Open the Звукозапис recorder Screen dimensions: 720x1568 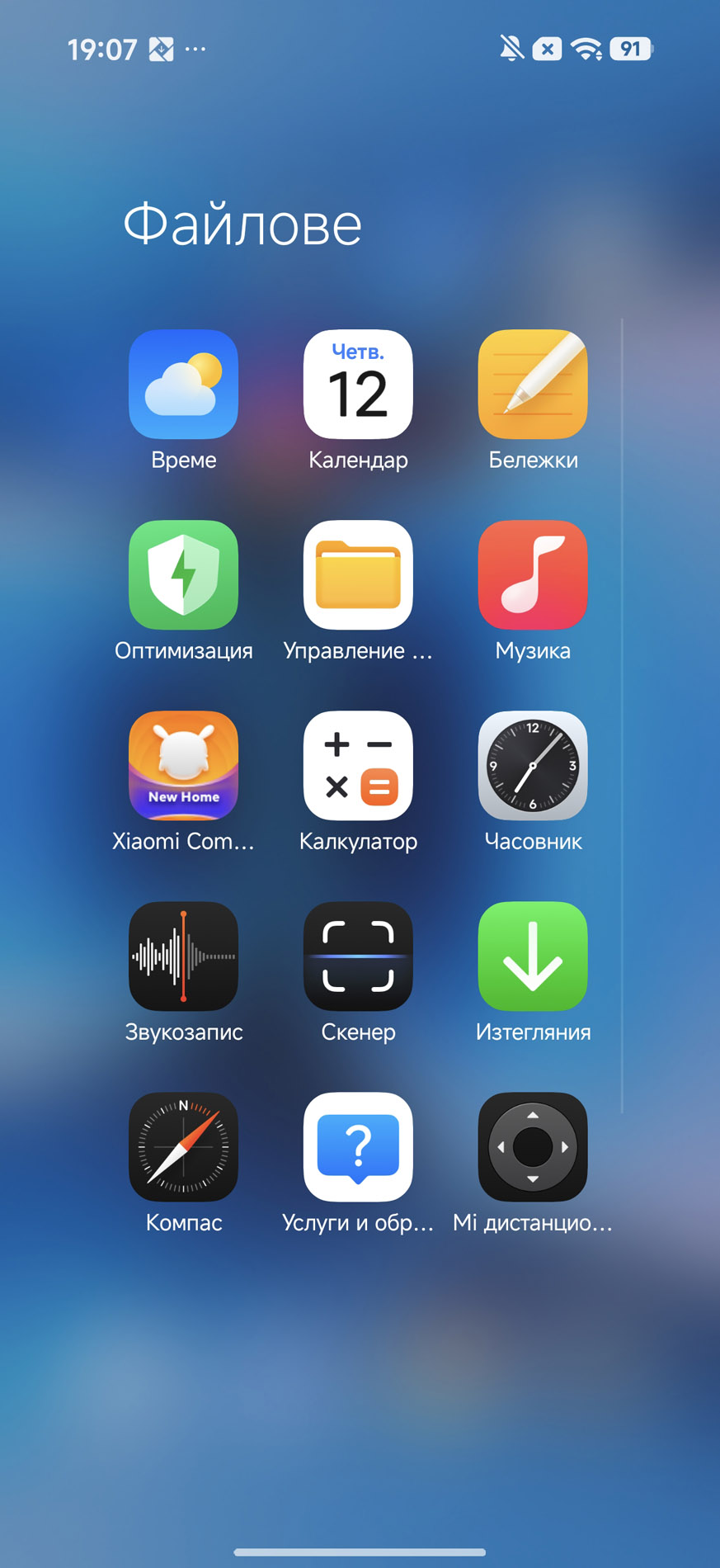183,956
